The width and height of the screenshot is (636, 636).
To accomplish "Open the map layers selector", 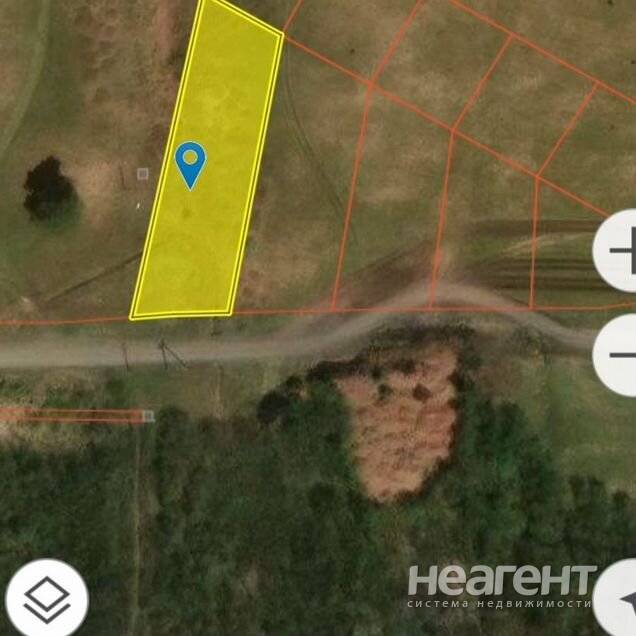I will tap(46, 600).
